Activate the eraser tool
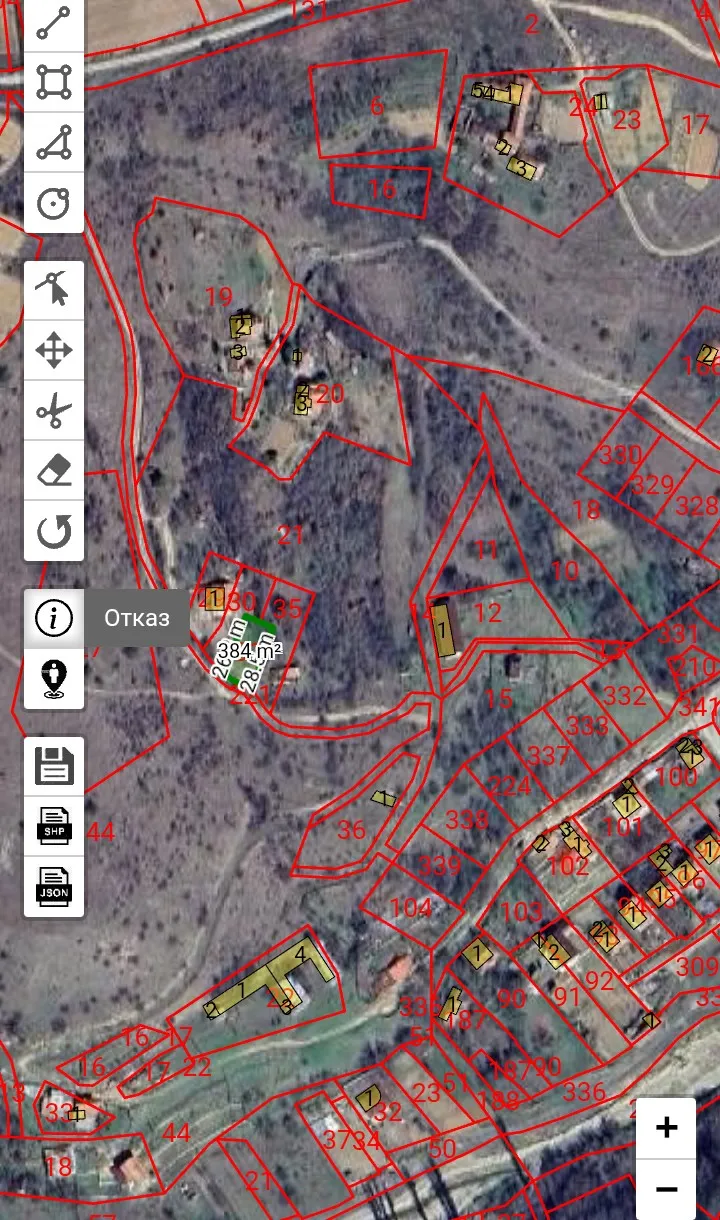The image size is (720, 1220). pyautogui.click(x=54, y=471)
